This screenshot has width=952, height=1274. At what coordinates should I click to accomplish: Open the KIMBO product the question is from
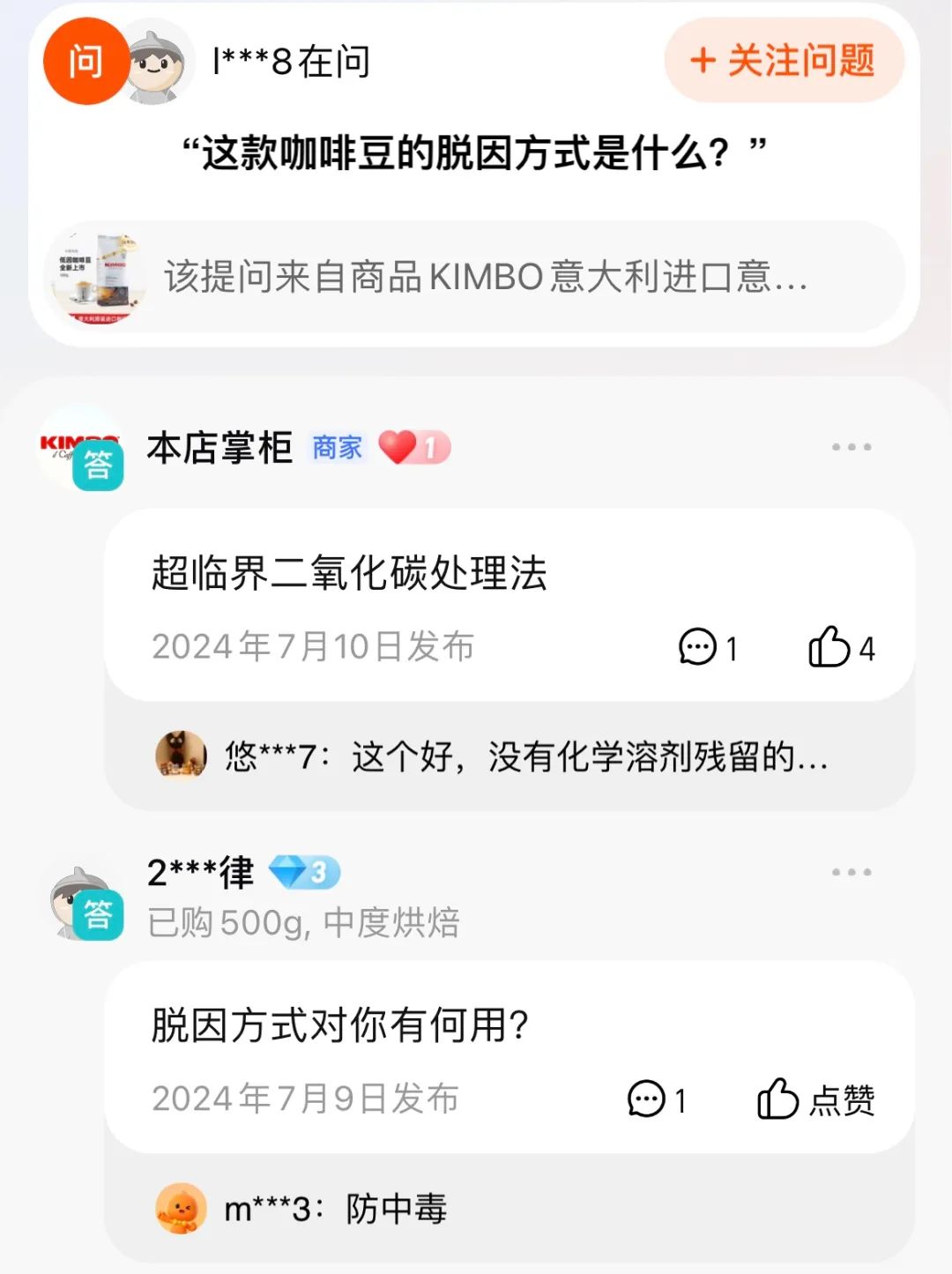tap(474, 277)
